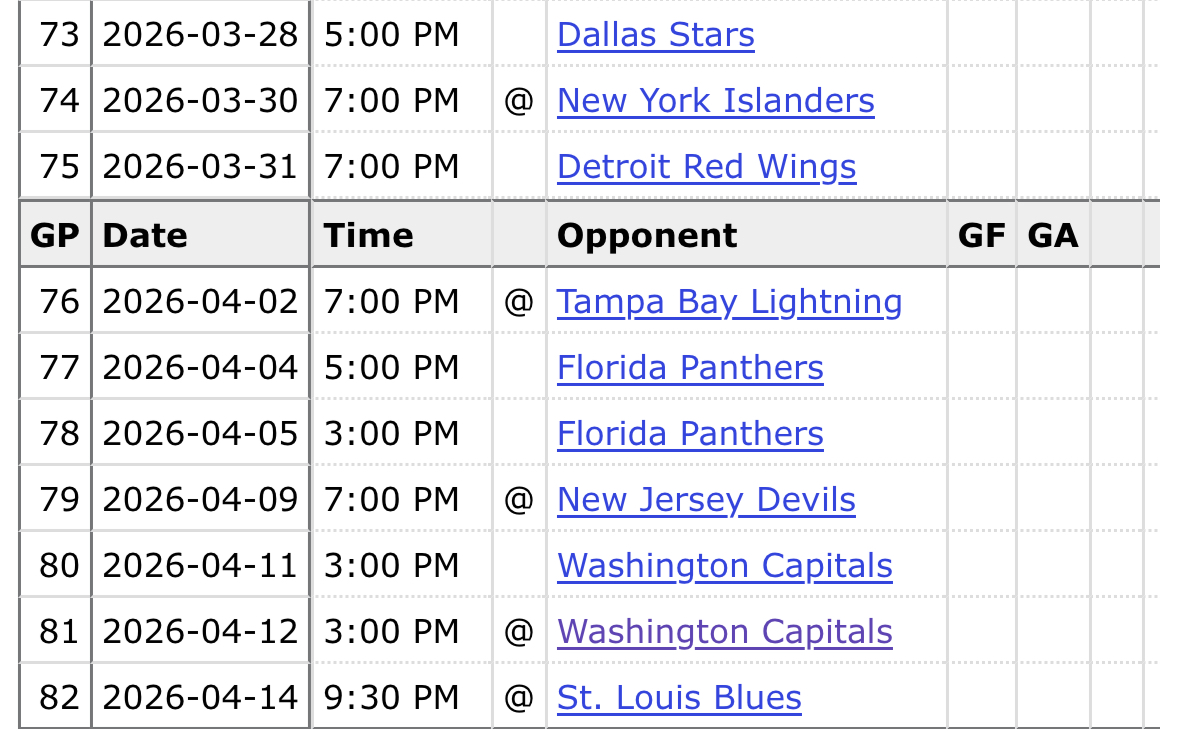Open the Tampa Bay Lightning link
Viewport: 1179px width, 731px height.
(729, 302)
